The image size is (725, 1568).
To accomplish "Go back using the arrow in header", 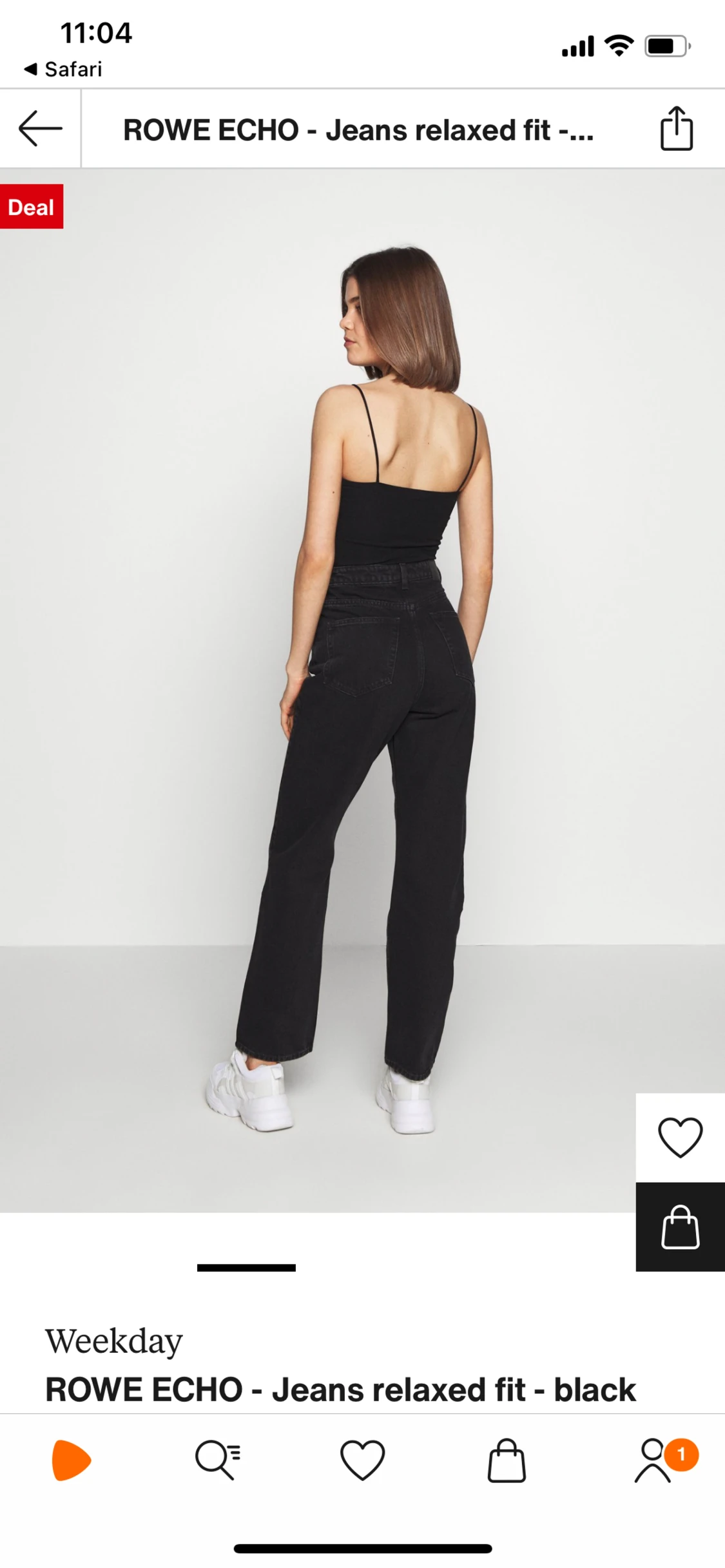I will [40, 129].
